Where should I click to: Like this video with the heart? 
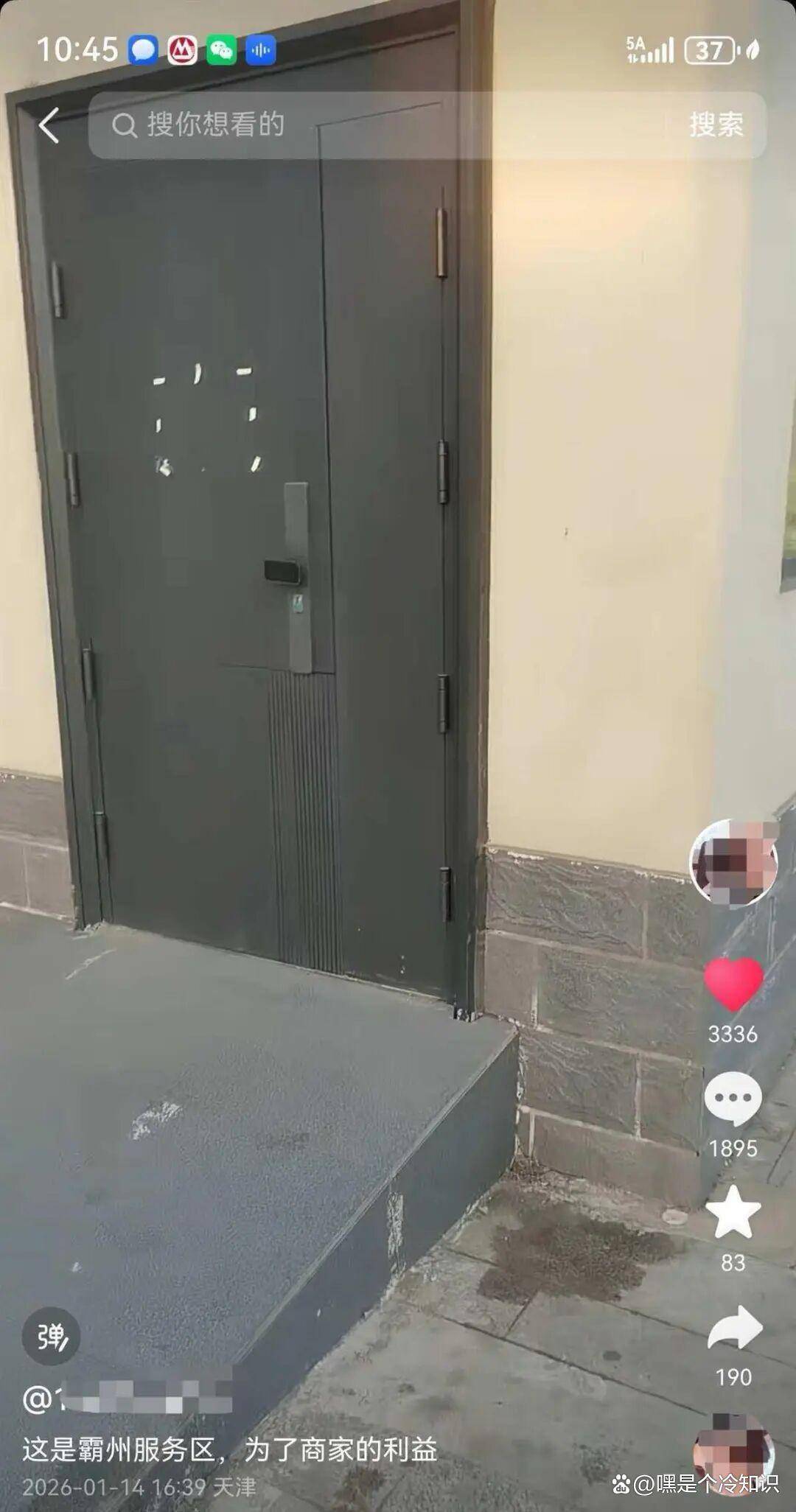point(733,984)
